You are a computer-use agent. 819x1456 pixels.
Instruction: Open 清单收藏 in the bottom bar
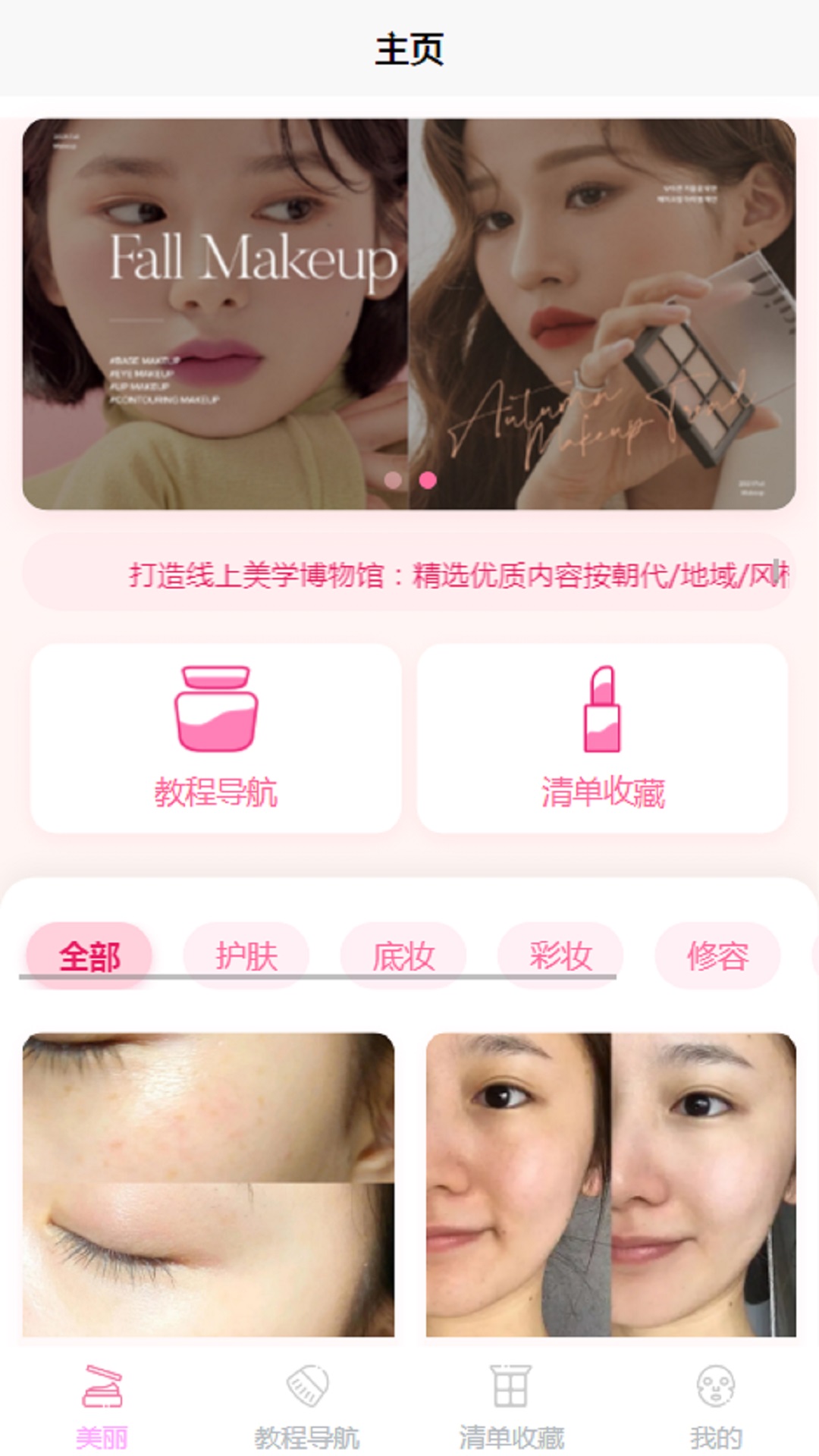[x=511, y=1407]
